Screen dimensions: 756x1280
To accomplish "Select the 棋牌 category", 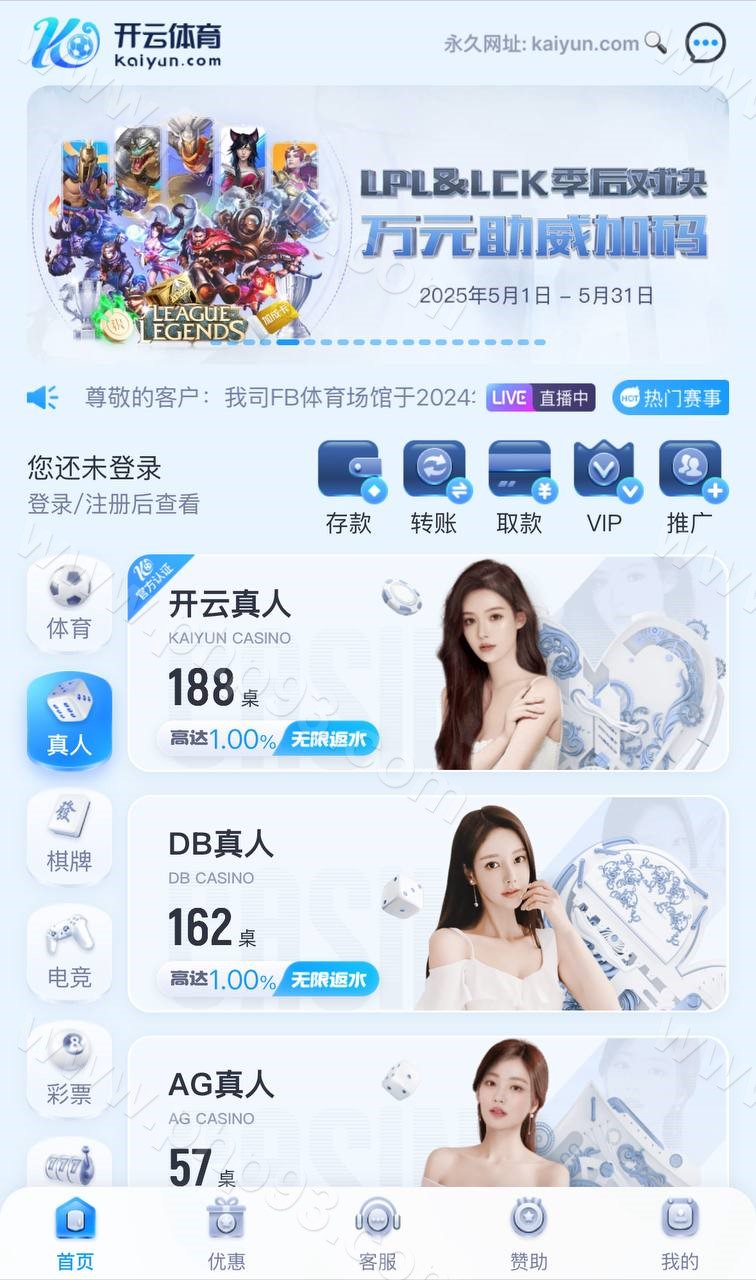I will 69,836.
